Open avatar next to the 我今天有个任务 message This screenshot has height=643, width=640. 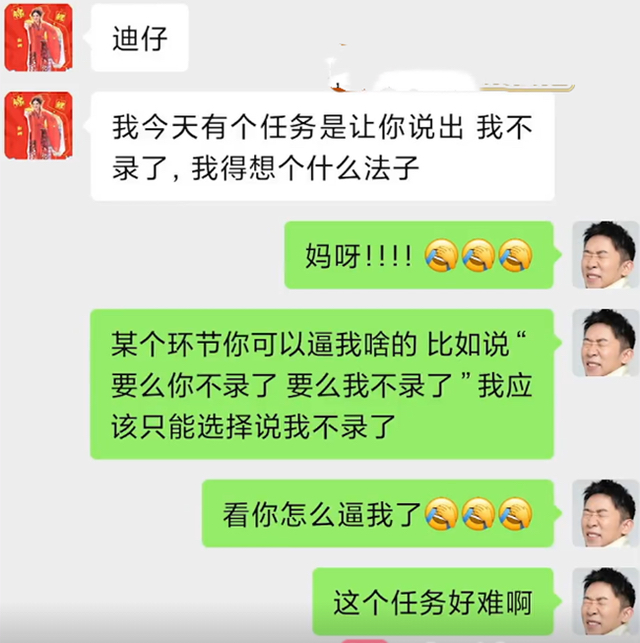point(38,126)
